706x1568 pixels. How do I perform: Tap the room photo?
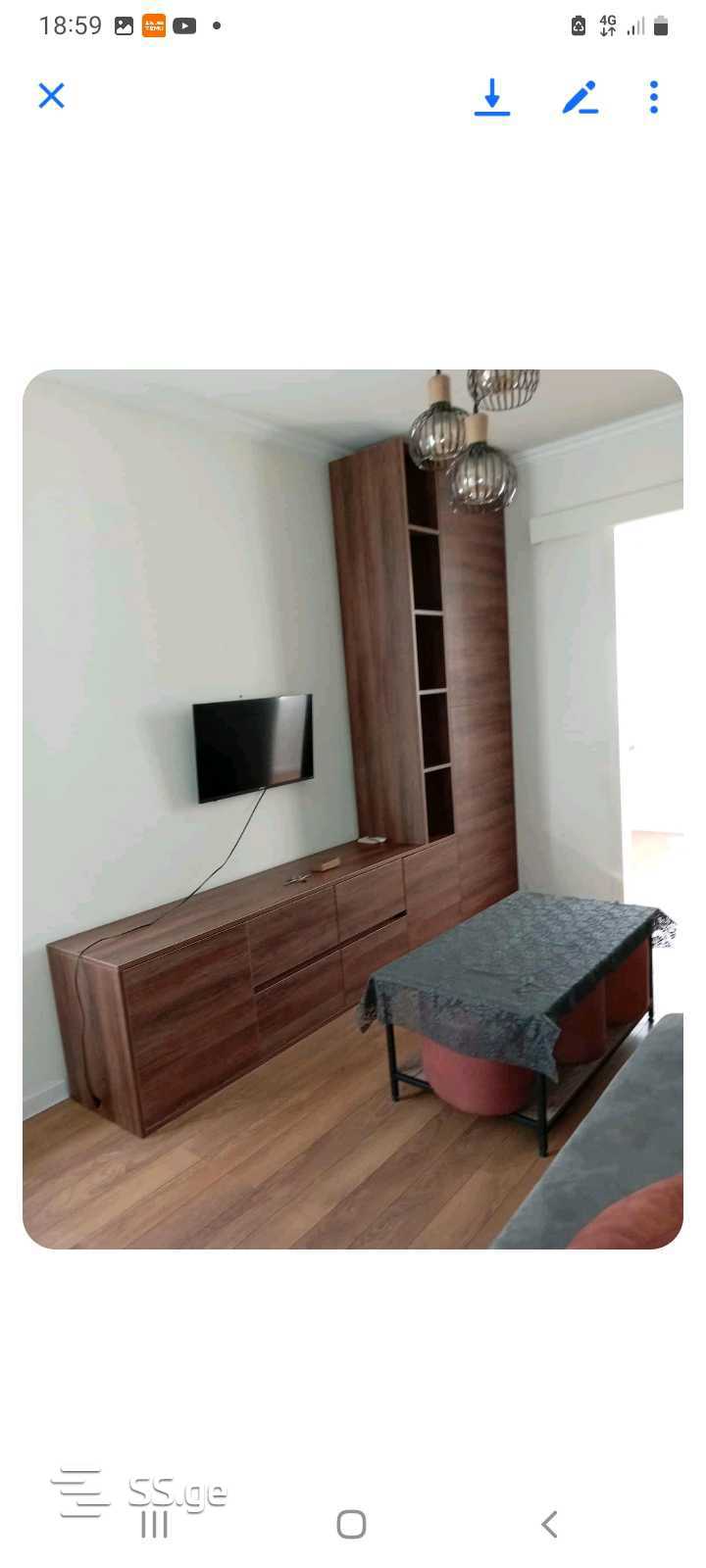[353, 808]
